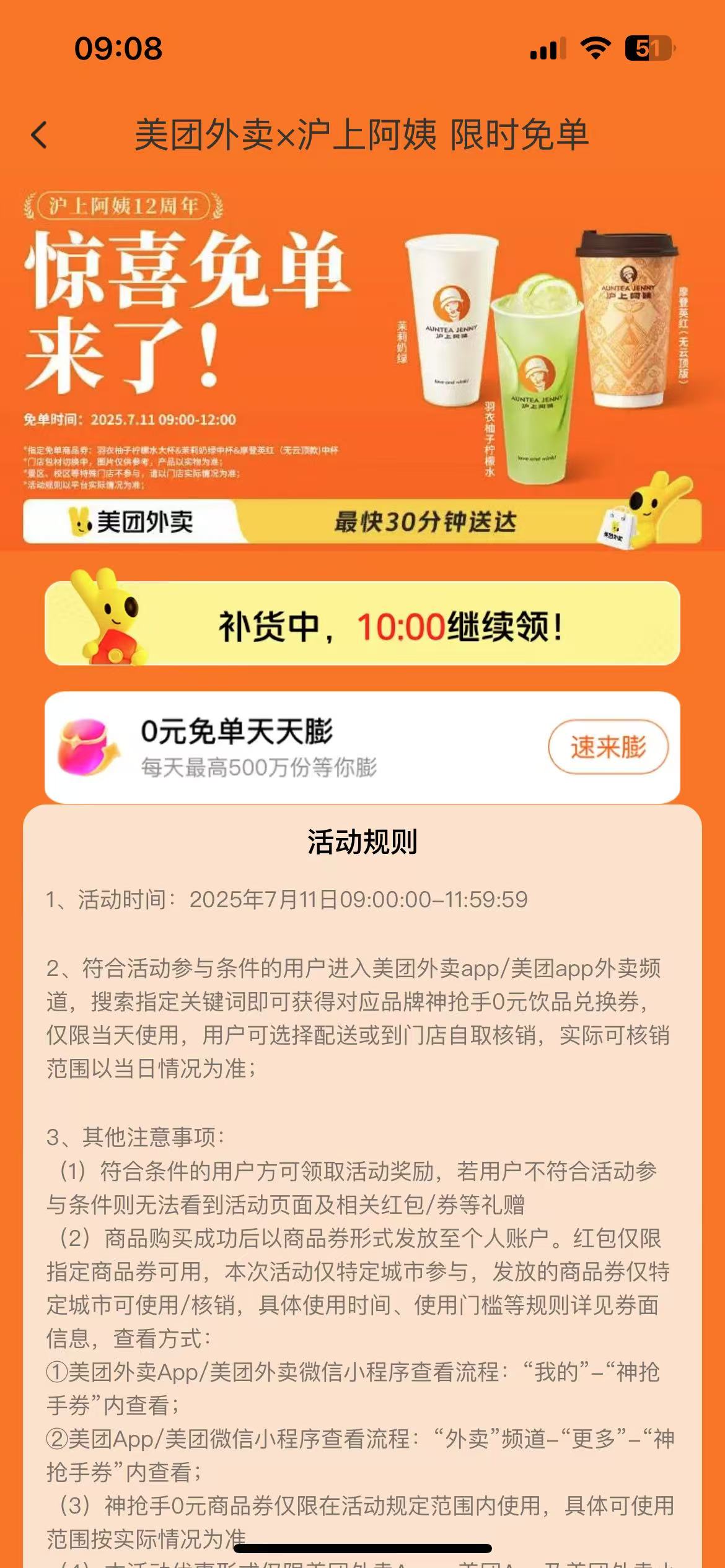Viewport: 725px width, 1568px height.
Task: Tap the 速来膨 button
Action: (x=608, y=747)
